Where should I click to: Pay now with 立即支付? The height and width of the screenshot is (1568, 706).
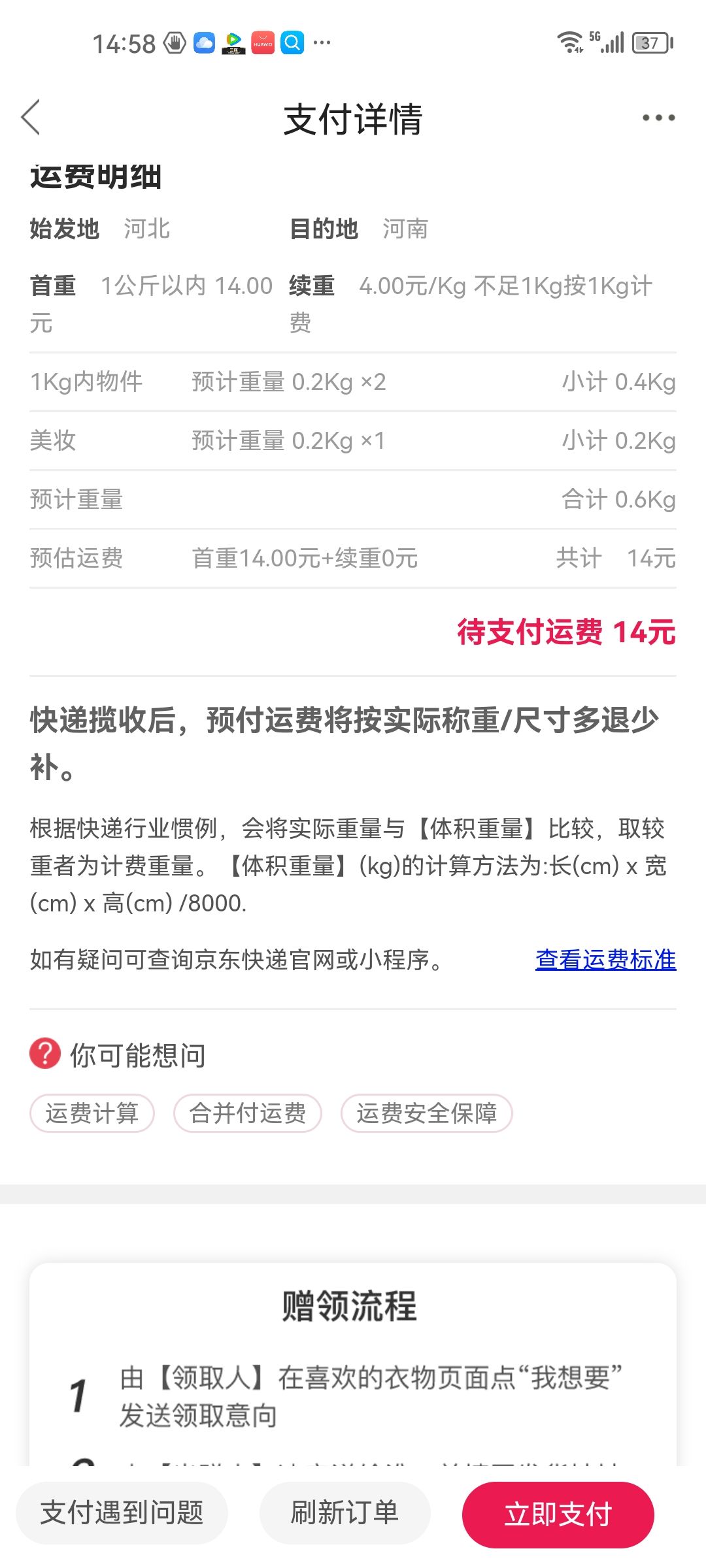(558, 1514)
